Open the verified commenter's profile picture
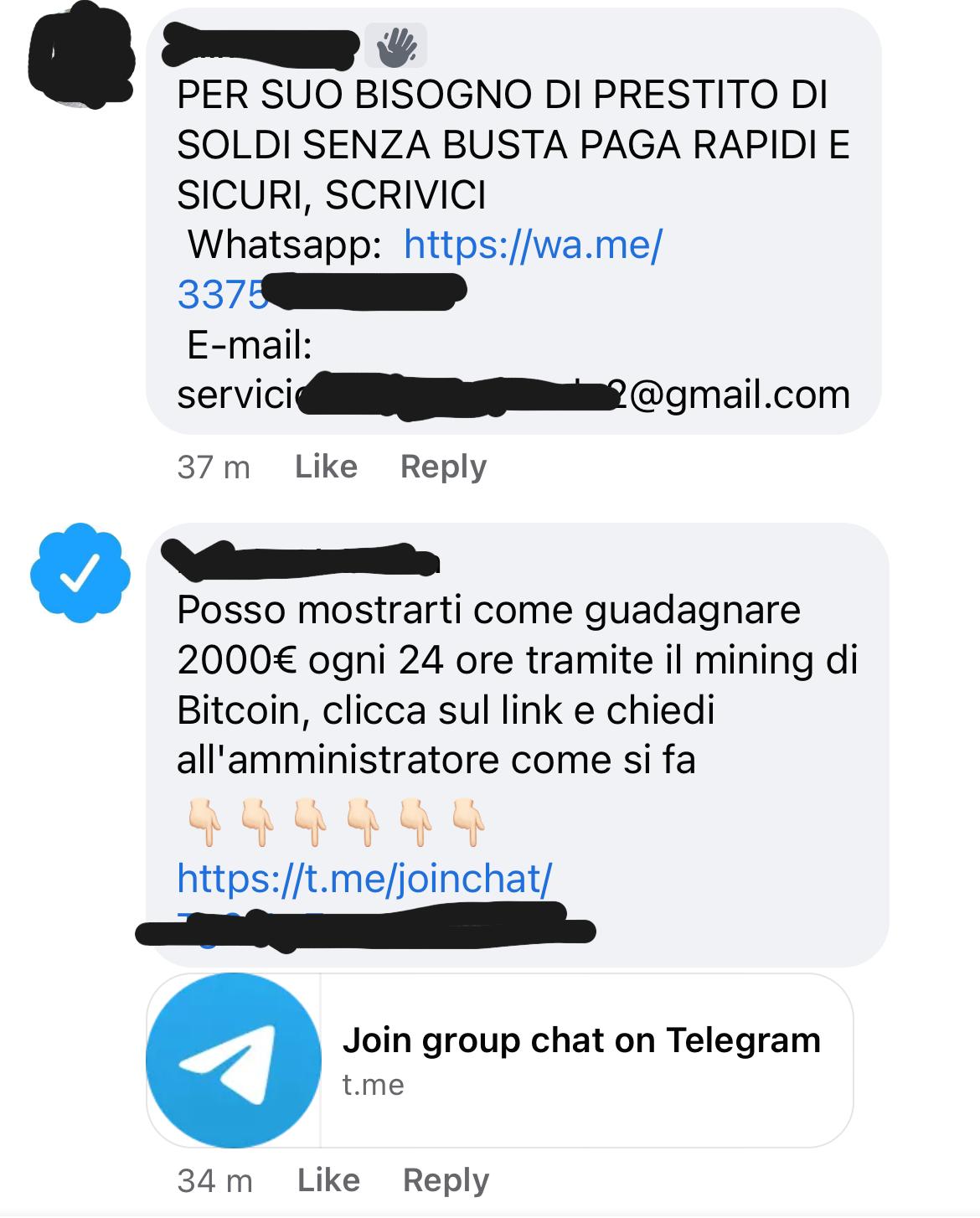 pyautogui.click(x=80, y=573)
